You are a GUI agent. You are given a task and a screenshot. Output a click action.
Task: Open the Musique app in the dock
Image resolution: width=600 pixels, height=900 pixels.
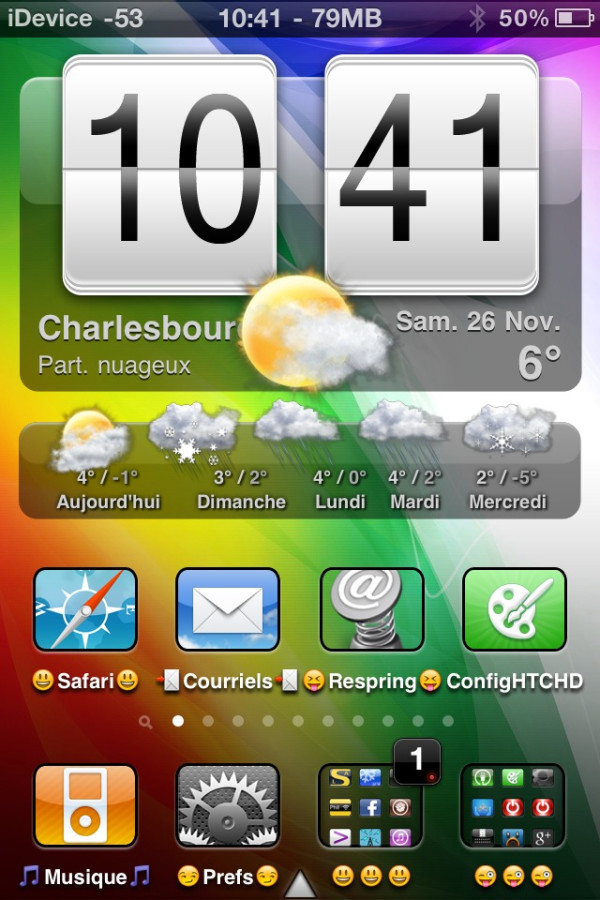[x=85, y=806]
